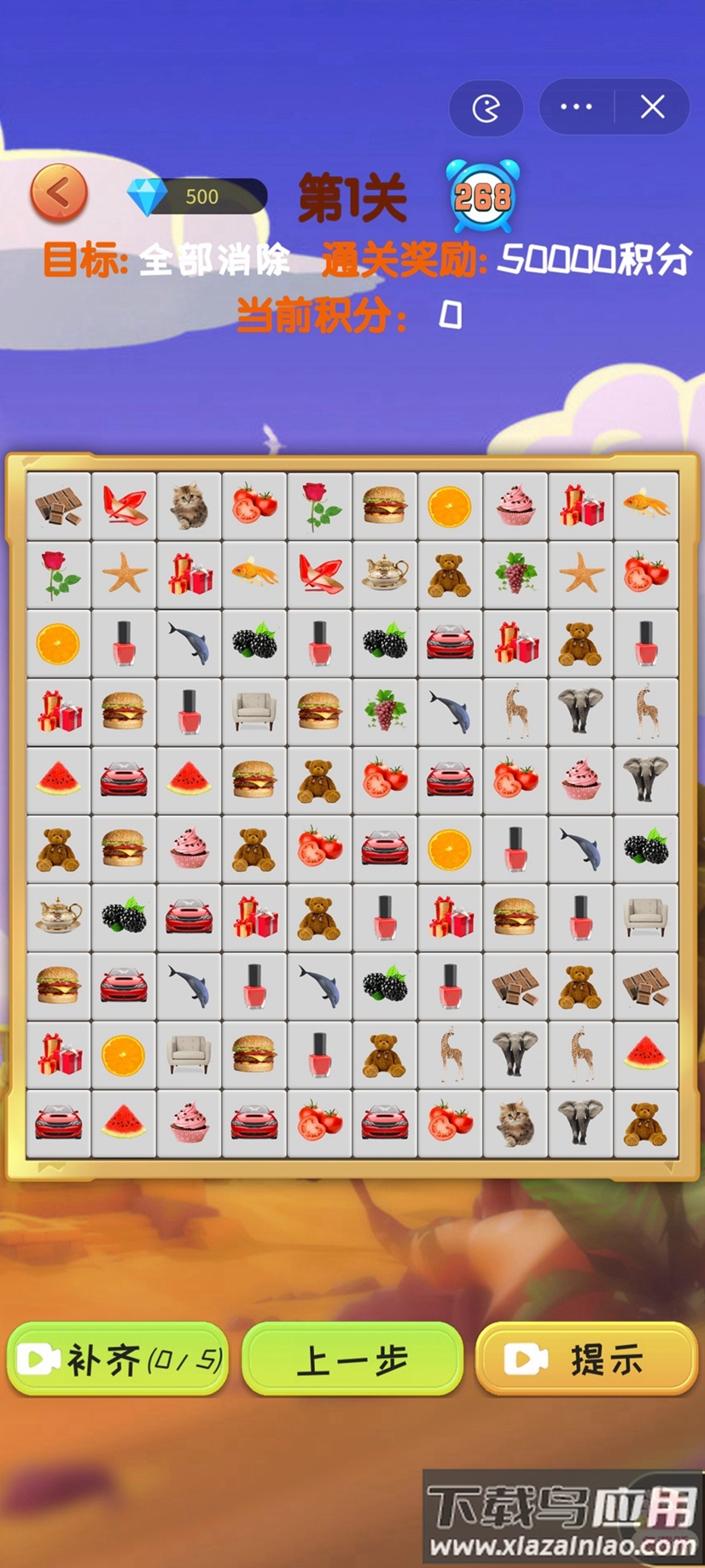The image size is (705, 1568).
Task: Select the red car tile in the bottom-left corner
Action: point(58,1123)
